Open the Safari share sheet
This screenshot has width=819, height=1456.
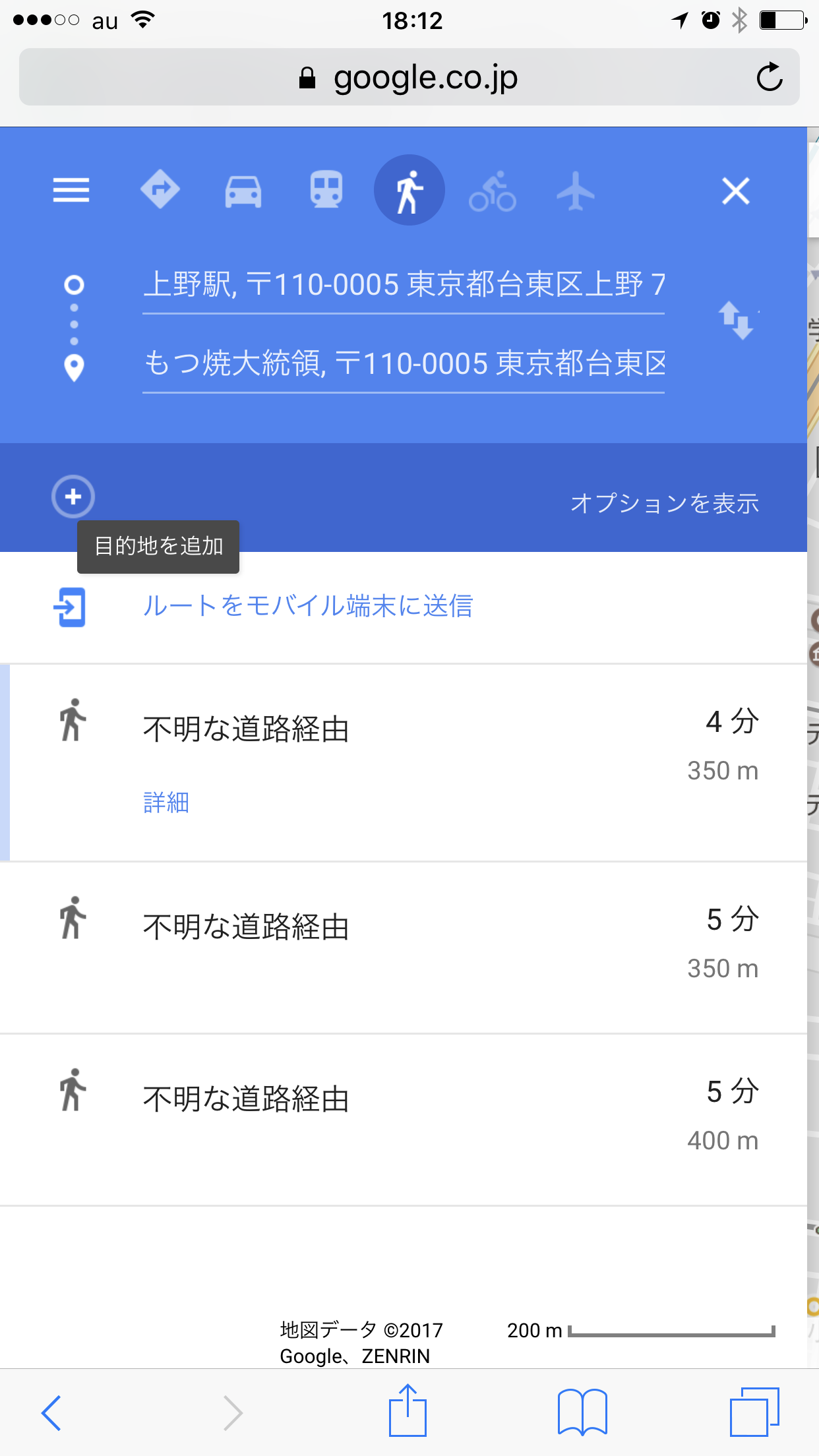408,1410
